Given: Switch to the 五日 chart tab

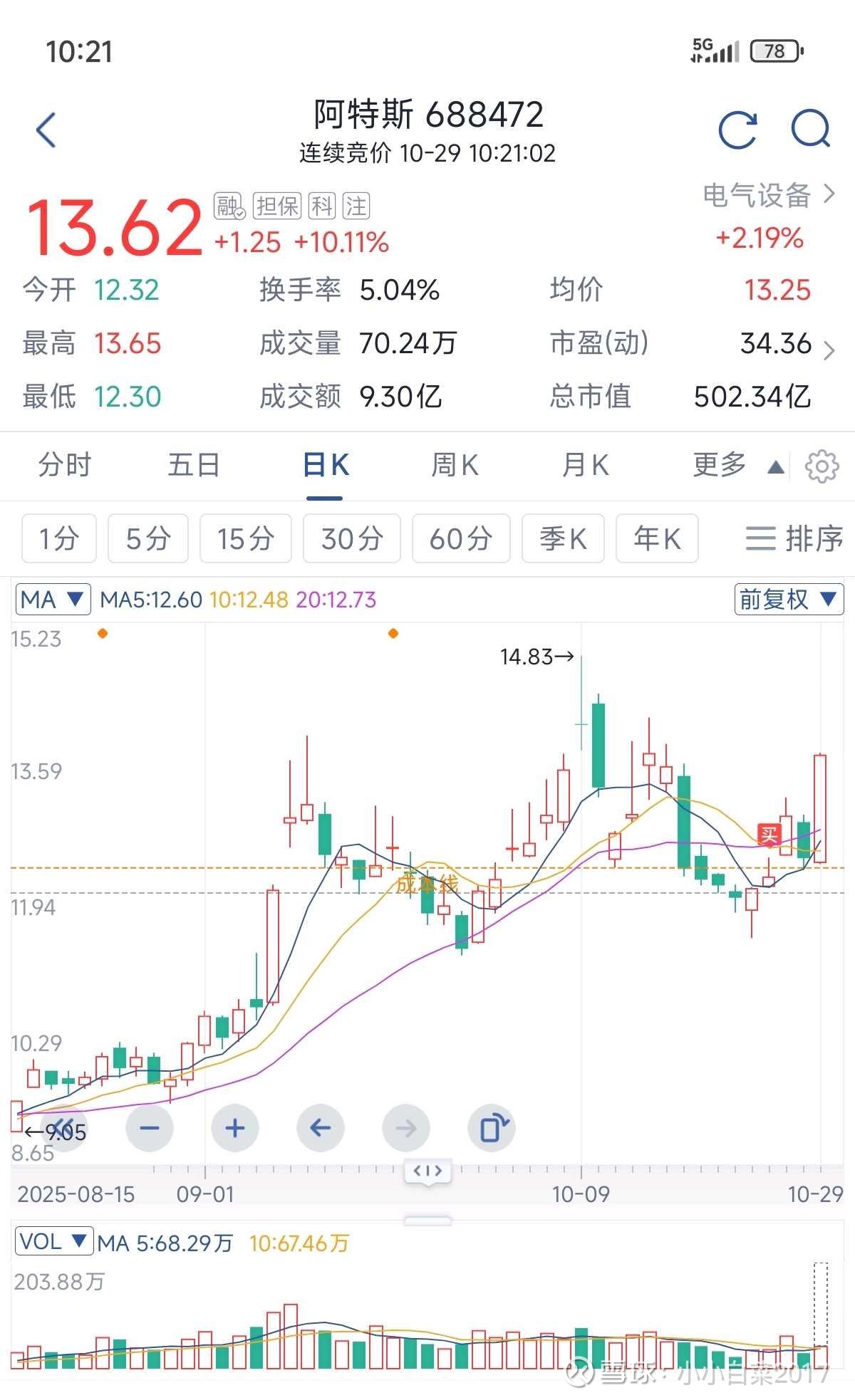Looking at the screenshot, I should tap(193, 465).
